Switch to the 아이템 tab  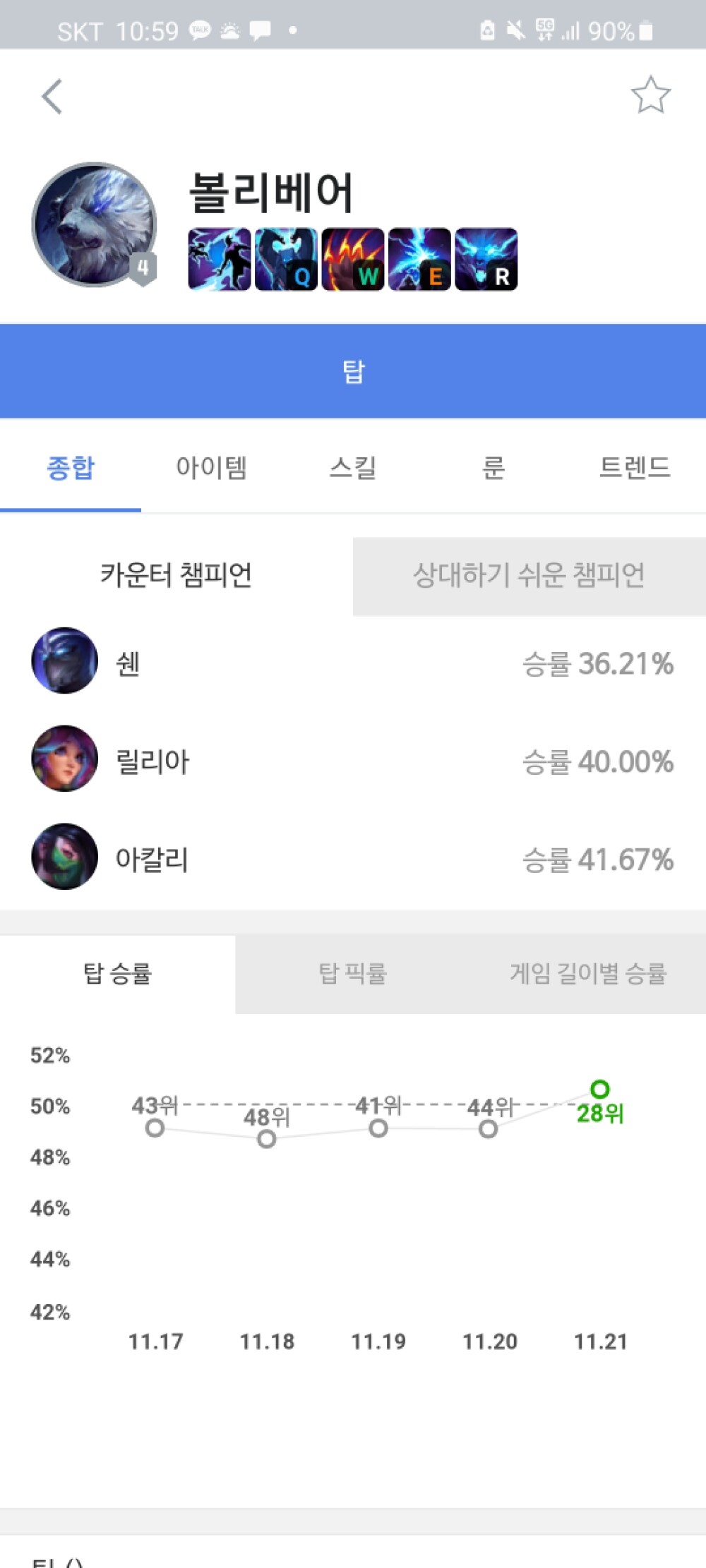pyautogui.click(x=211, y=467)
